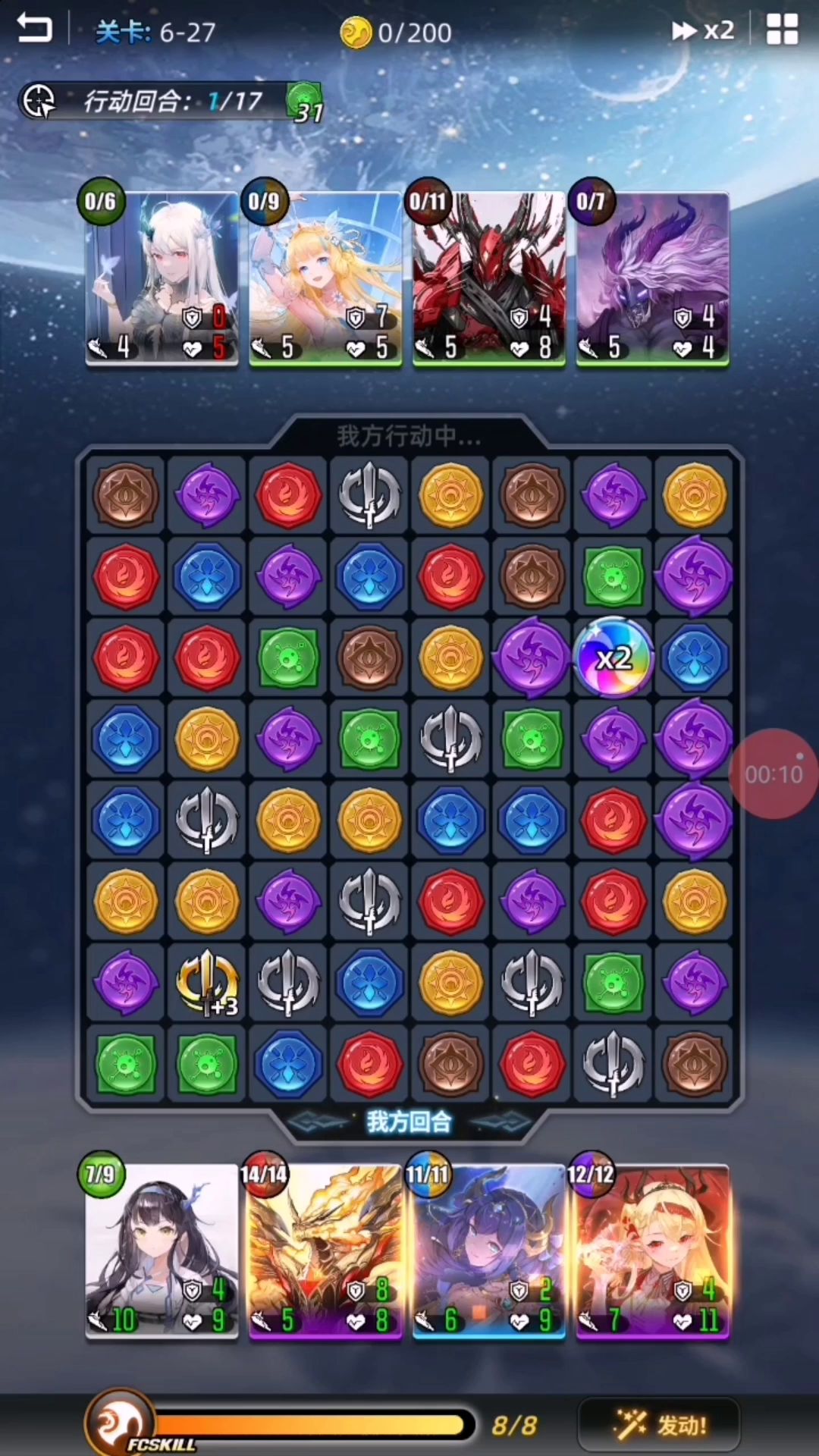Tap the golden sword +3 gem
819x1456 pixels.
pos(207,983)
